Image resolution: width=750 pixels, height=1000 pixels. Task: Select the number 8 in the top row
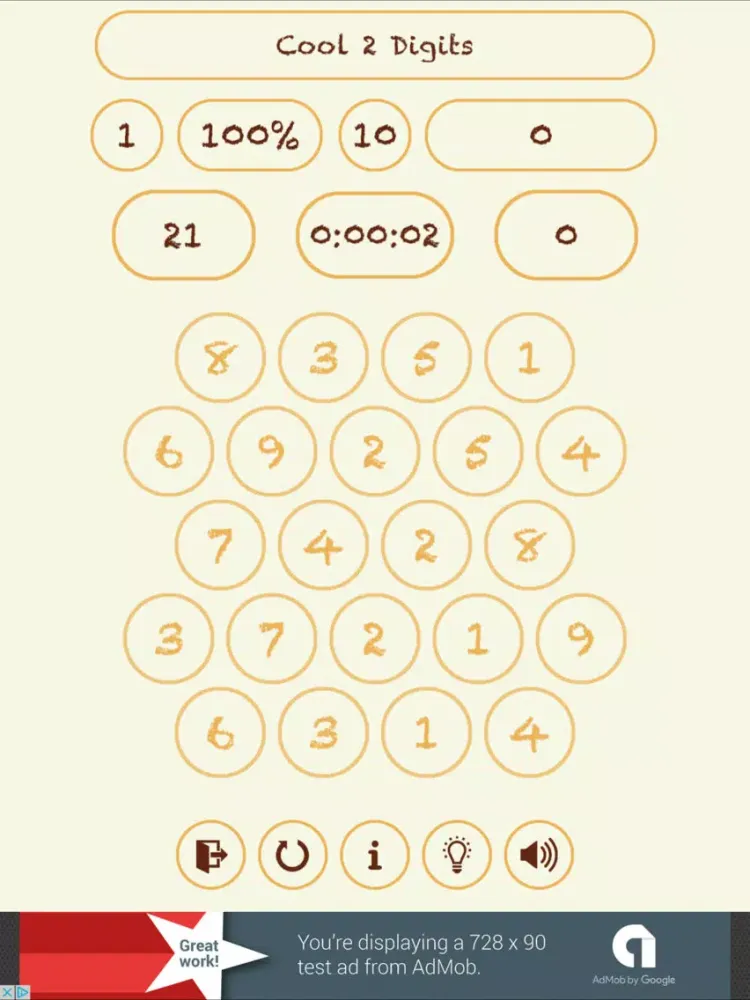click(x=220, y=358)
